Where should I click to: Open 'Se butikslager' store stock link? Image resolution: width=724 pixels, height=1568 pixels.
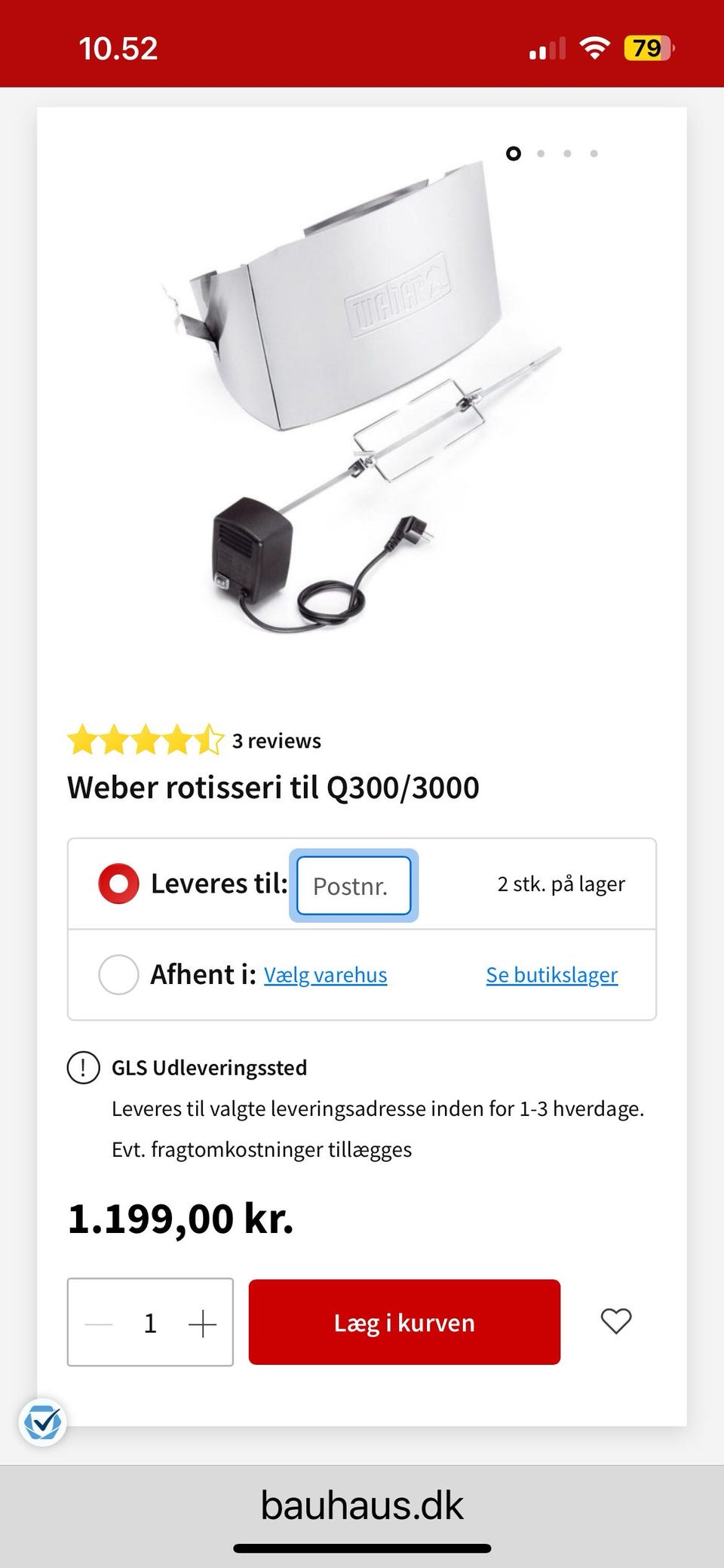tap(551, 974)
